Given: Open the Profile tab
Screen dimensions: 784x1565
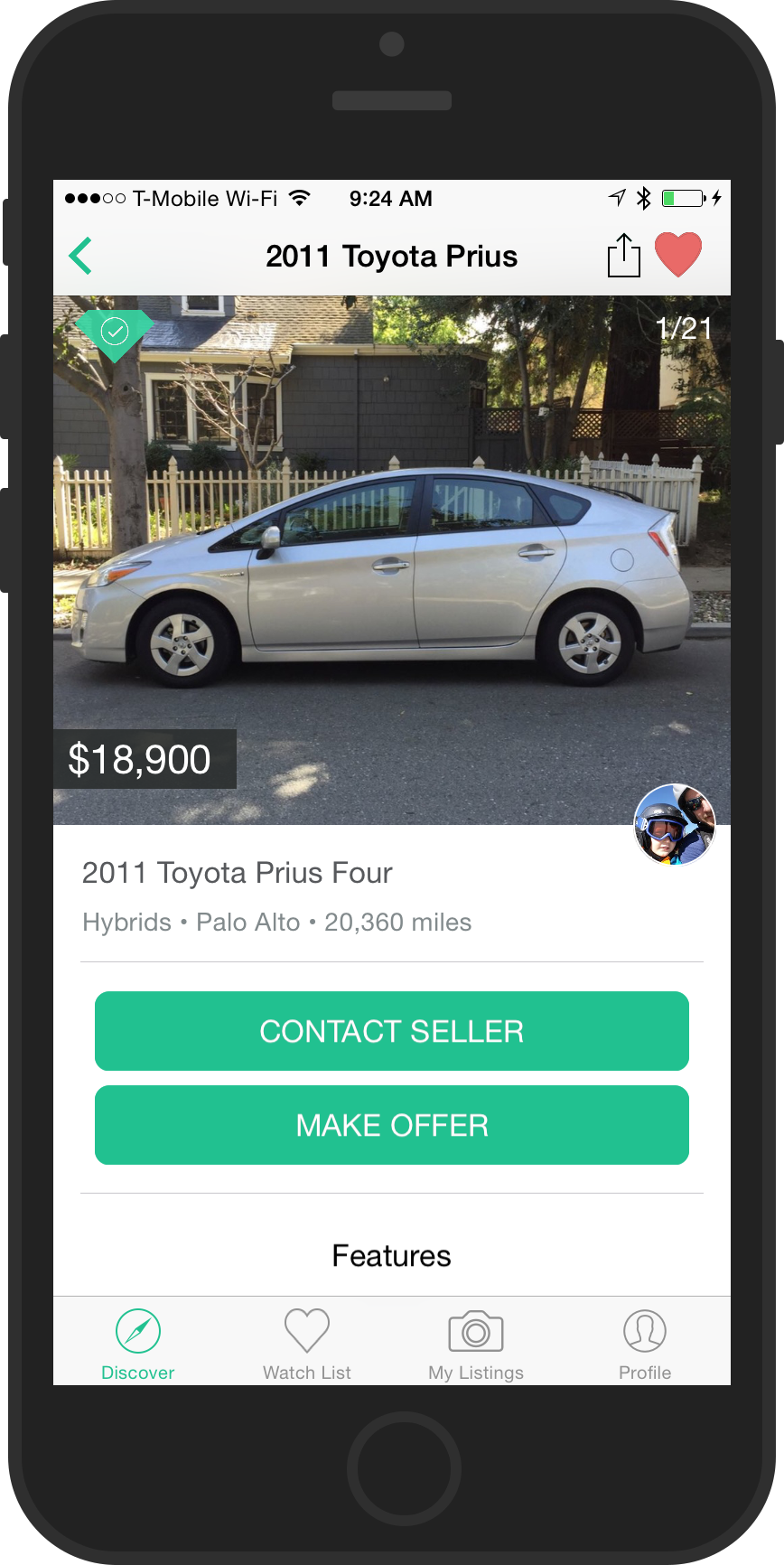Looking at the screenshot, I should [645, 1345].
